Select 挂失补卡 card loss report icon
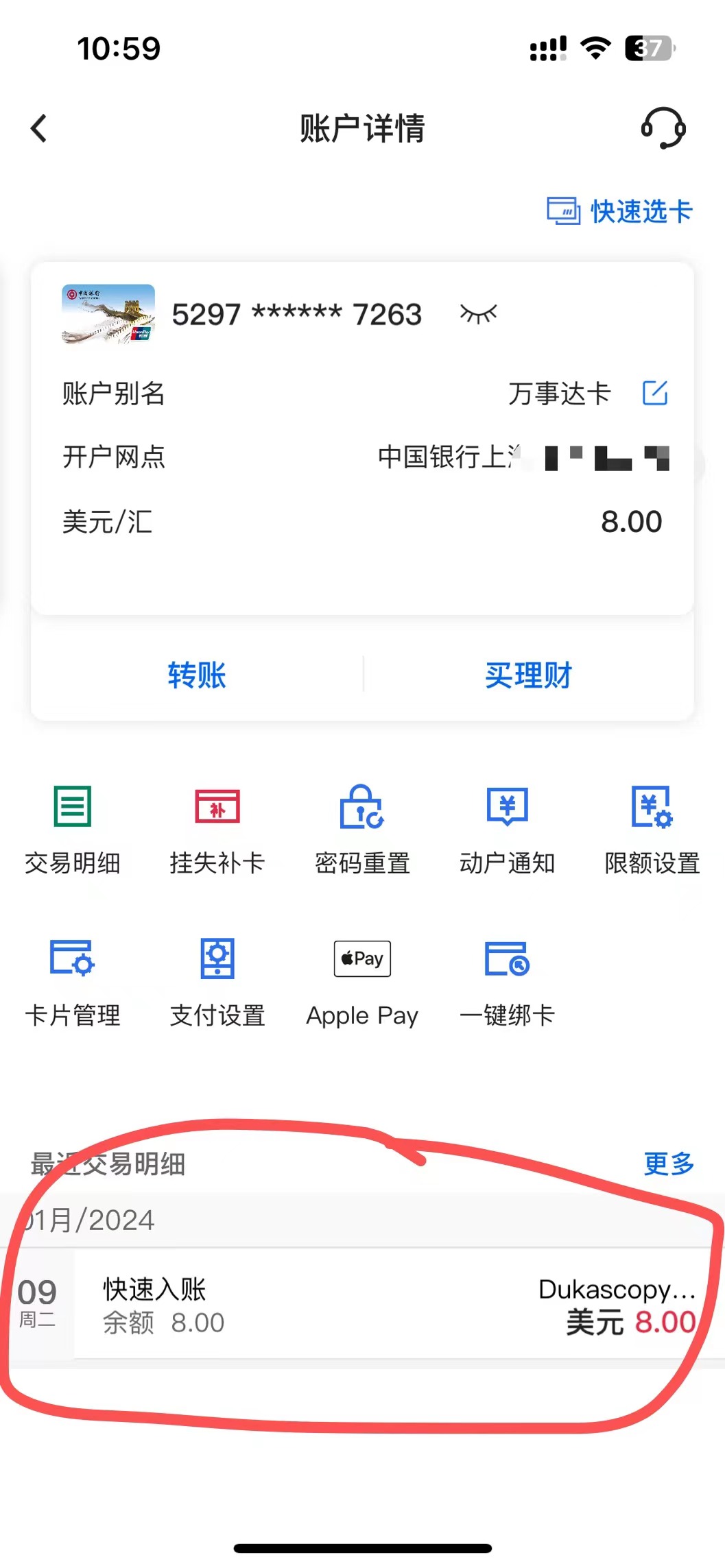The width and height of the screenshot is (725, 1568). click(217, 826)
